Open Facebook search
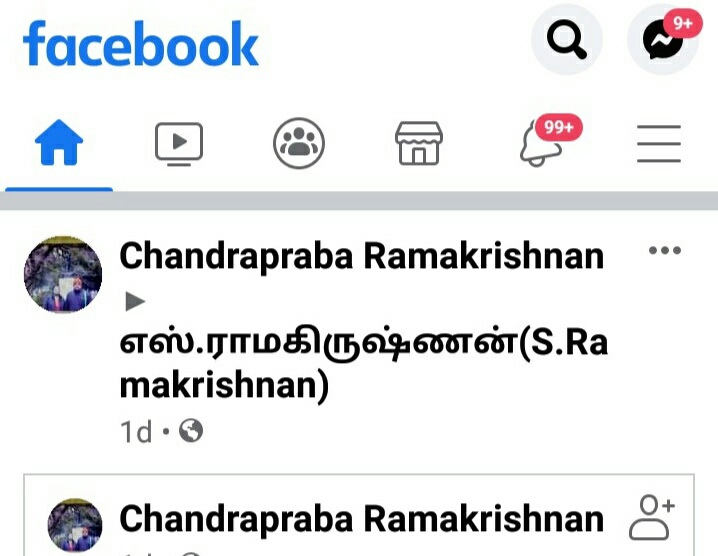The height and width of the screenshot is (556, 718). [x=567, y=40]
